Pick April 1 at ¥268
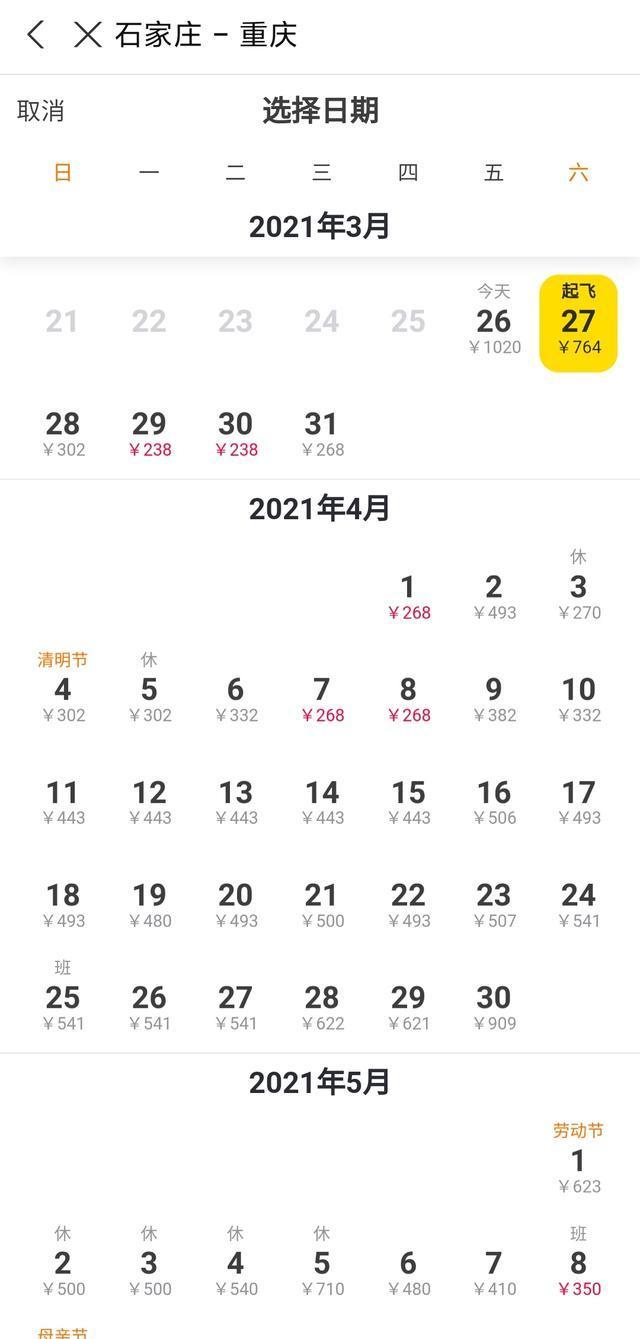 [408, 595]
